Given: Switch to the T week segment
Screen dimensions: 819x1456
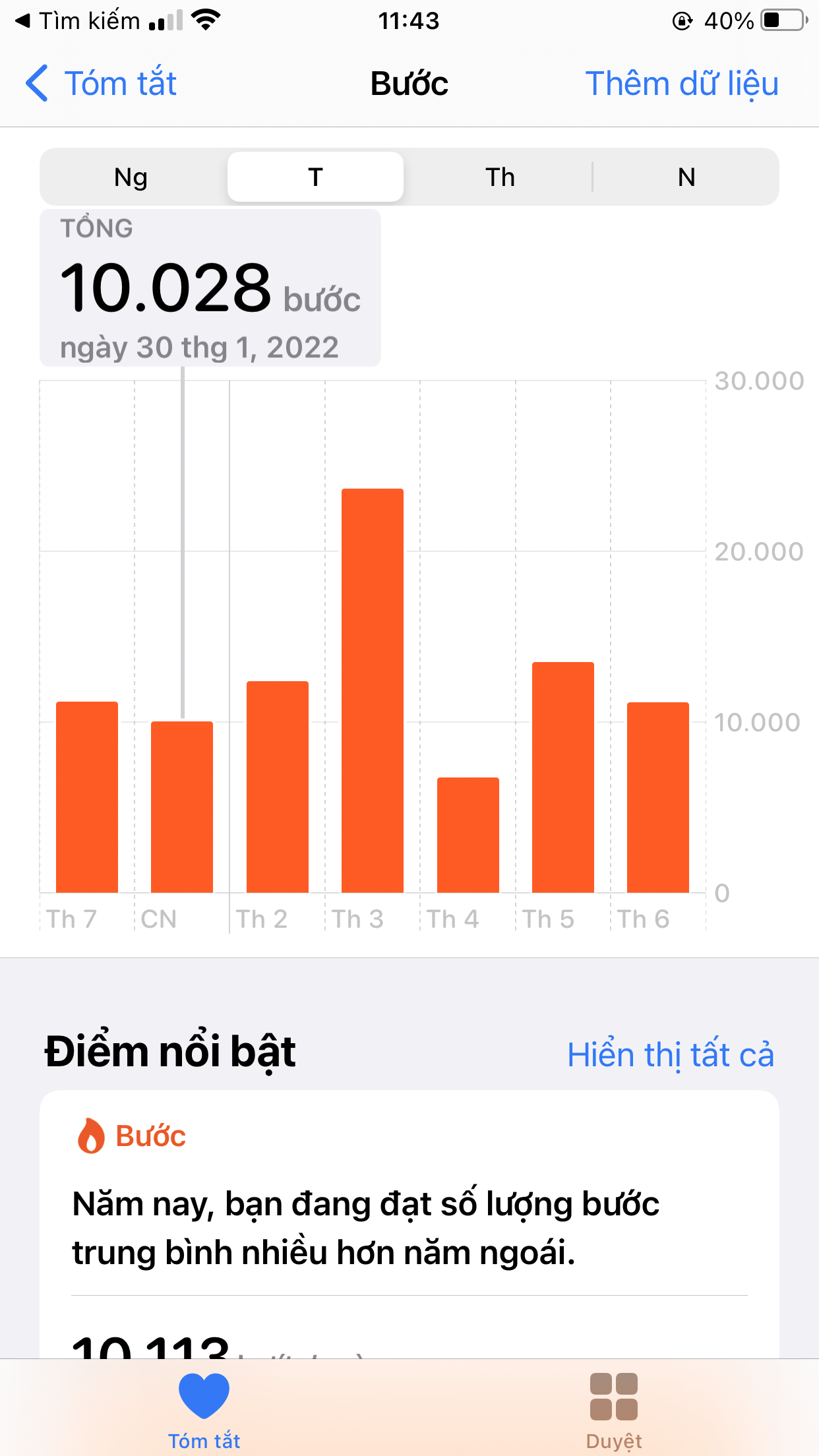Looking at the screenshot, I should [x=315, y=177].
